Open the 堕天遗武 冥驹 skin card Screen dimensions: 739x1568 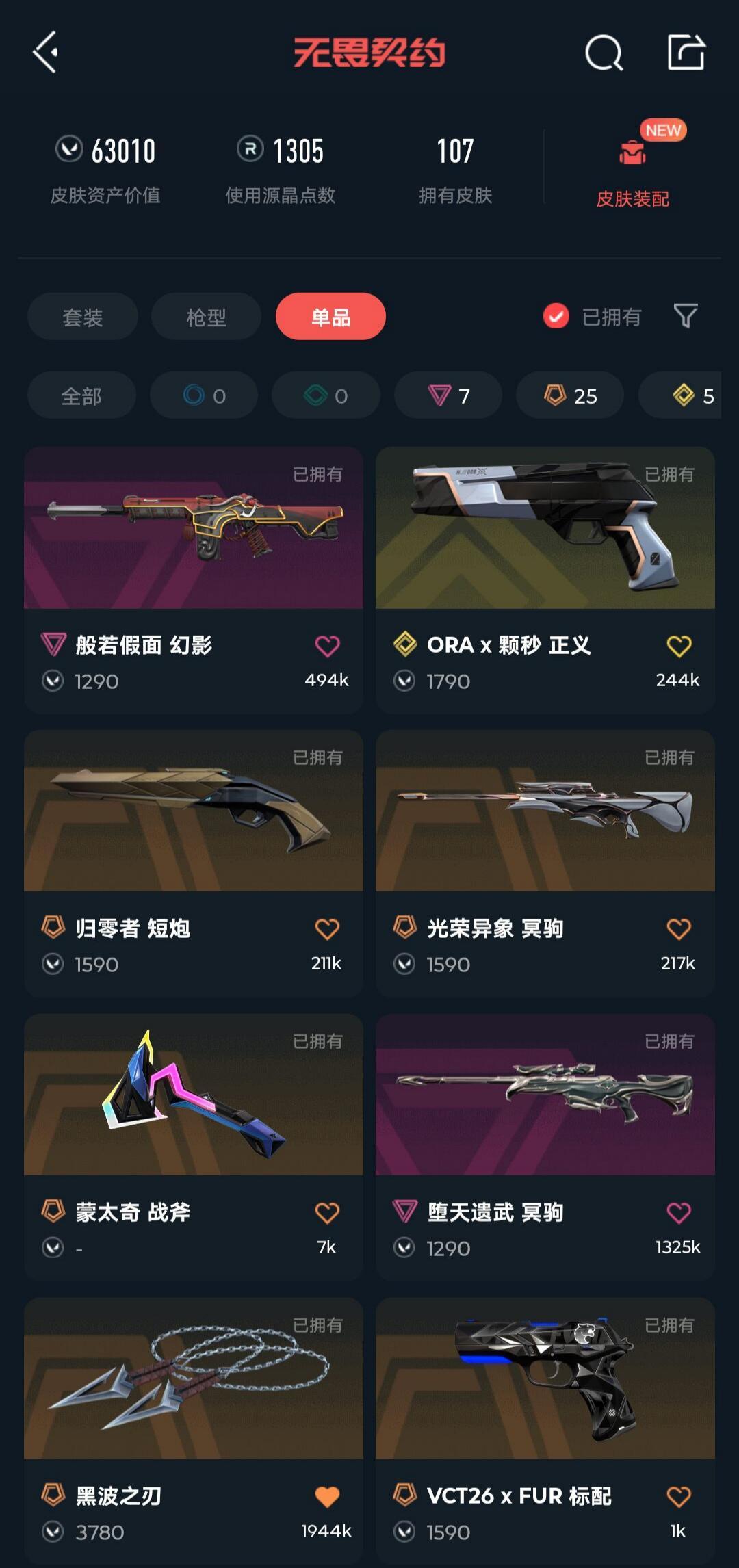(545, 1147)
